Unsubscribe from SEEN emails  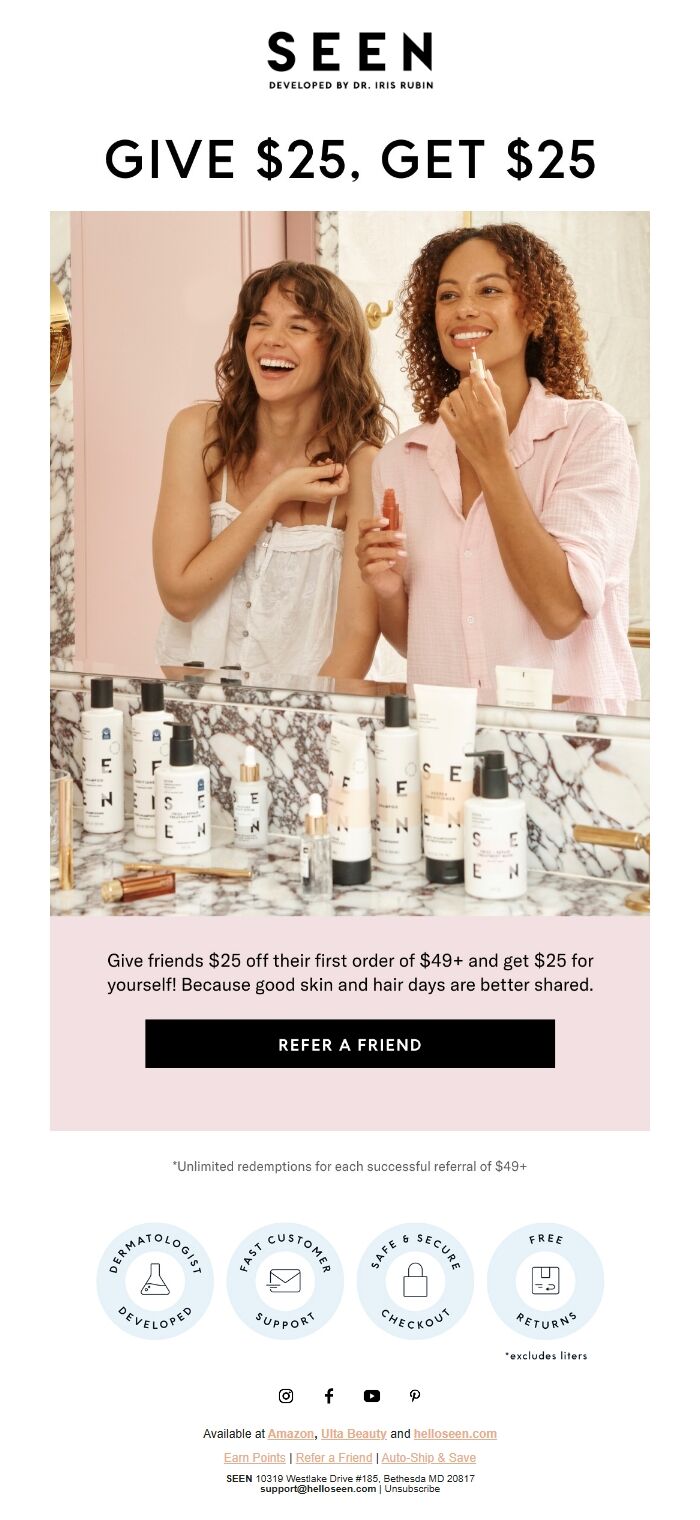[412, 1489]
